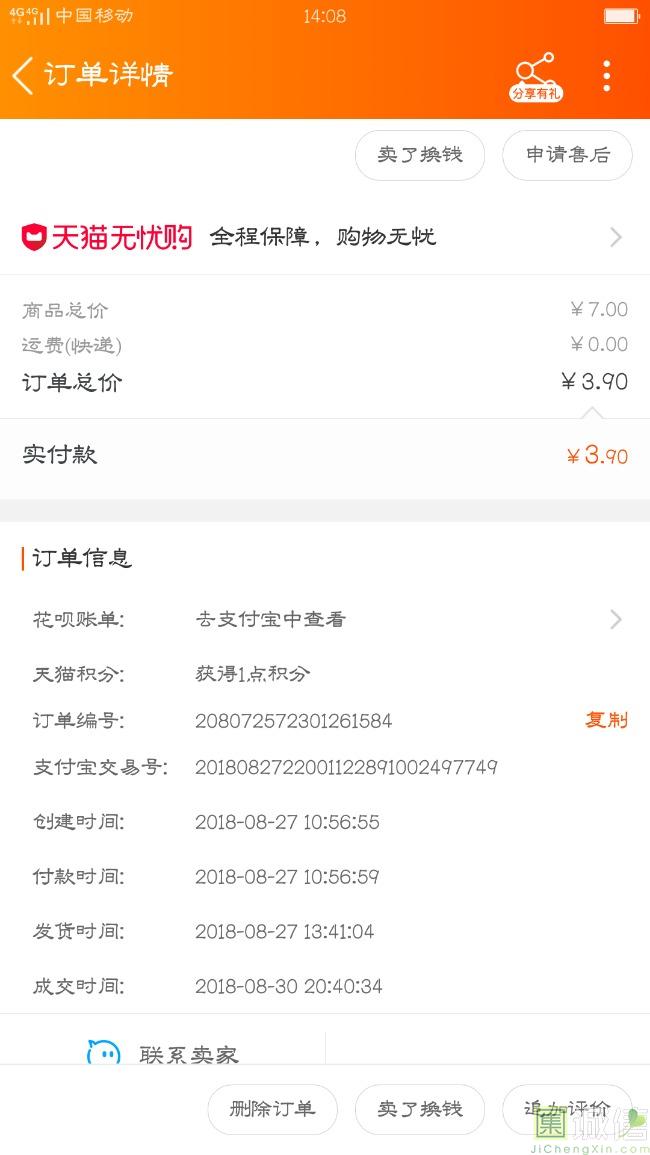Contact the seller via 联系卖家

coord(165,1053)
